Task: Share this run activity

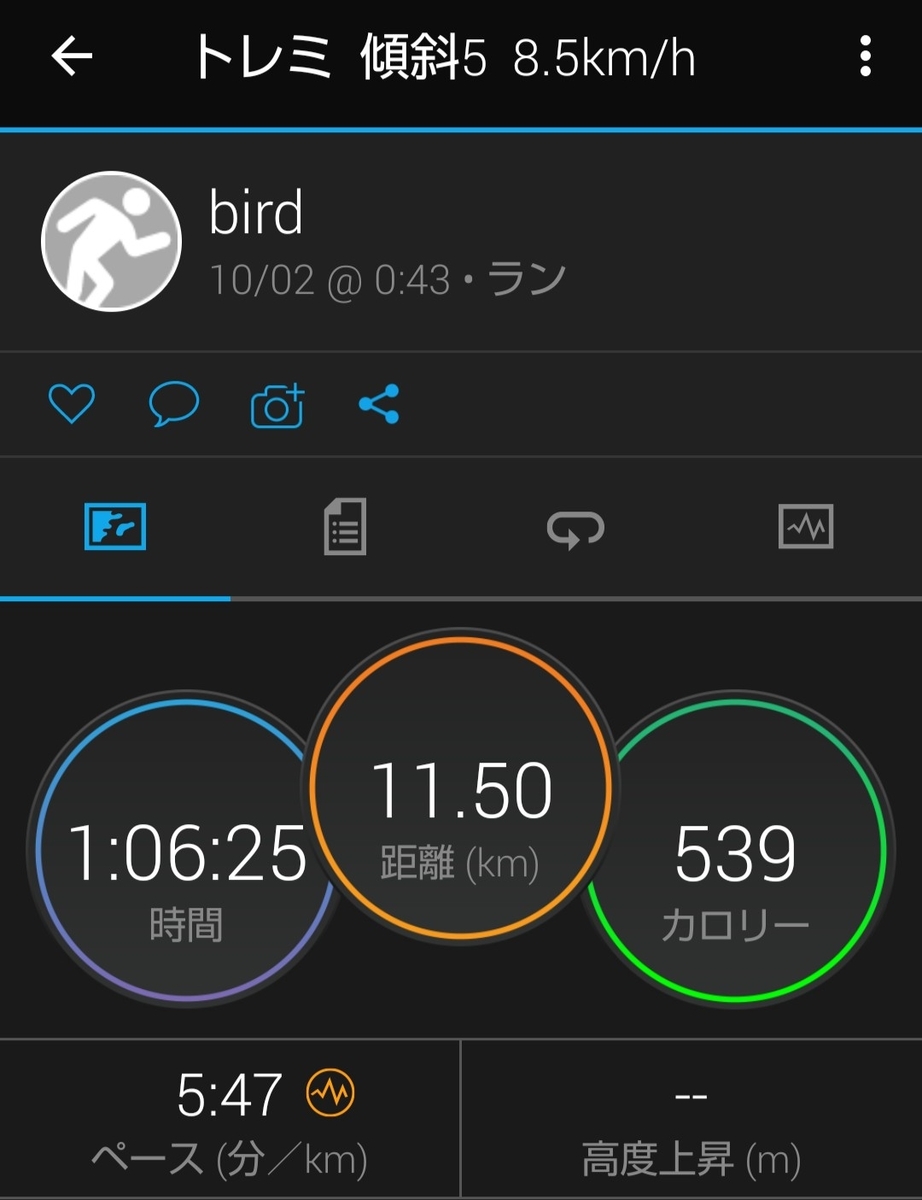Action: click(379, 405)
